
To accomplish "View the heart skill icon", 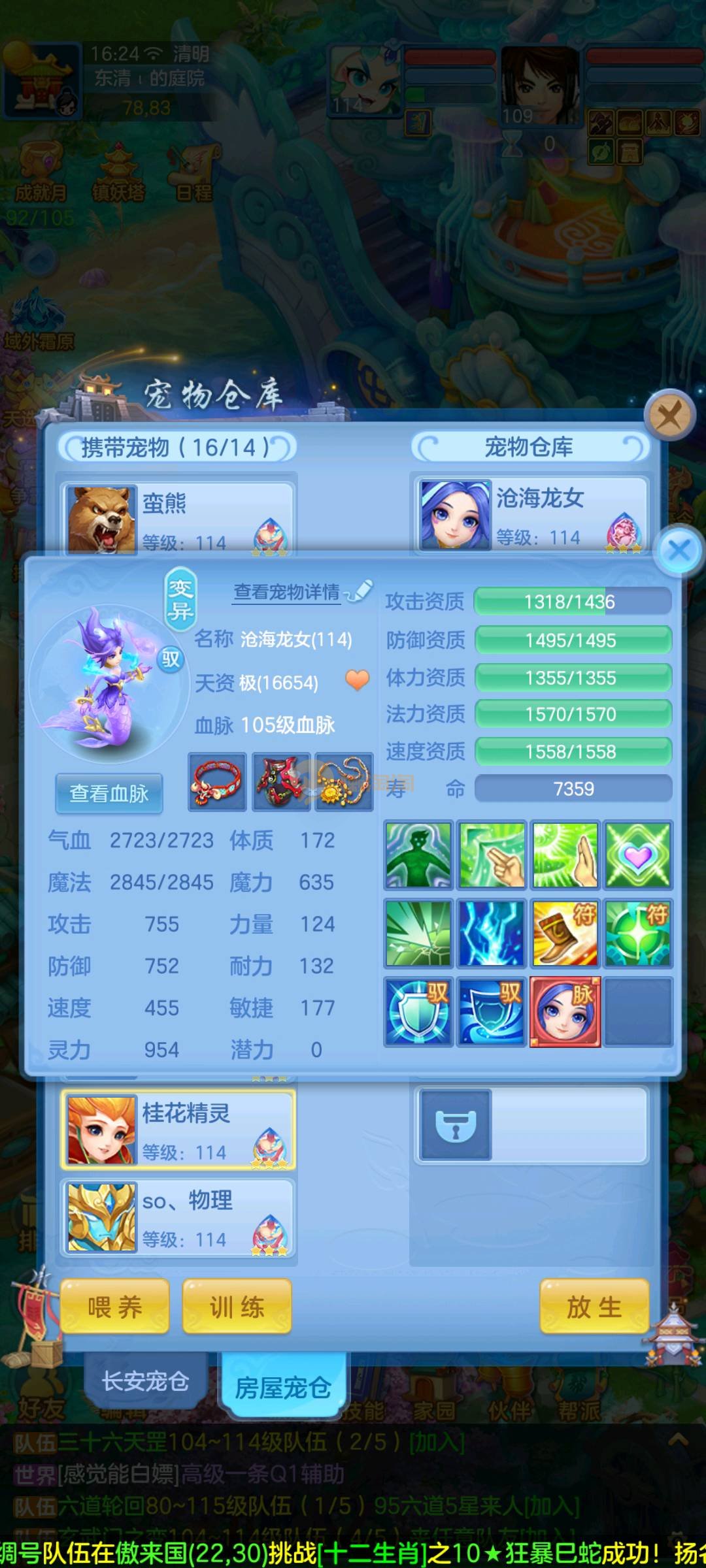I will point(638,855).
